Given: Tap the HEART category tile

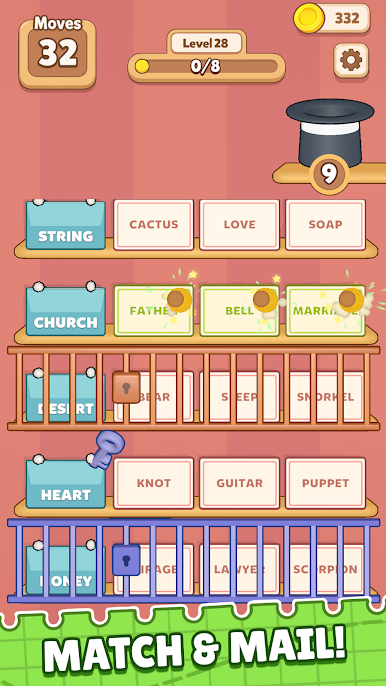Looking at the screenshot, I should pyautogui.click(x=66, y=483).
